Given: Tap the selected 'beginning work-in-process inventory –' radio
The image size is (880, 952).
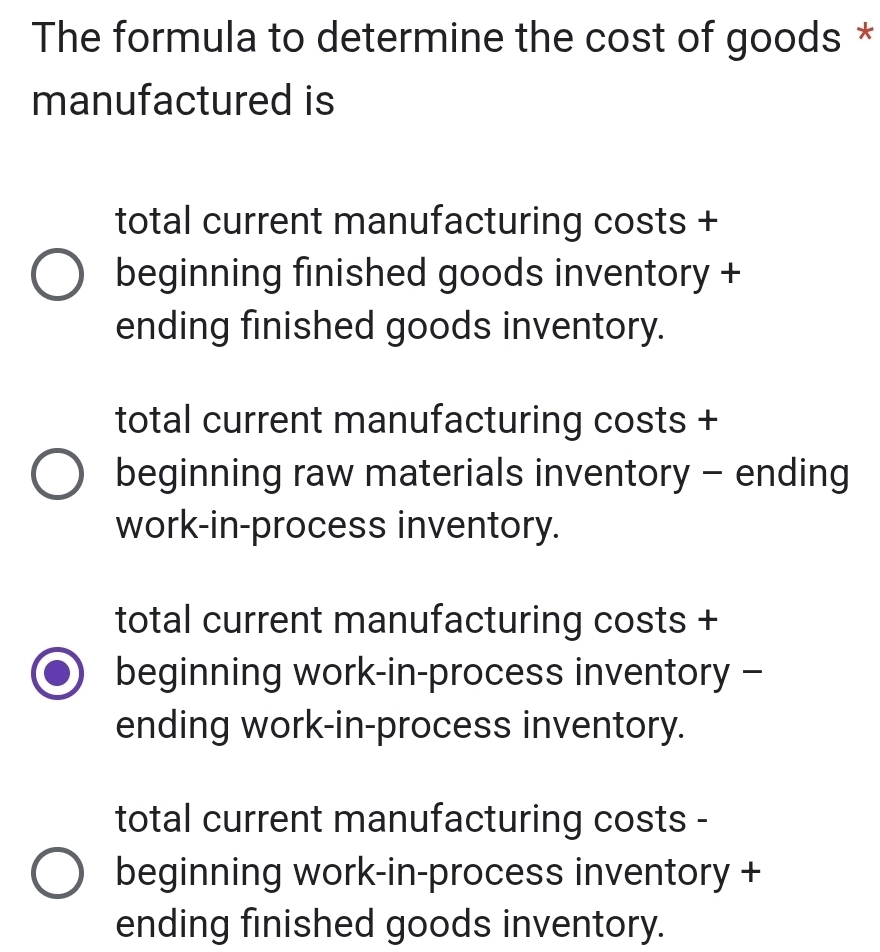Looking at the screenshot, I should tap(57, 673).
